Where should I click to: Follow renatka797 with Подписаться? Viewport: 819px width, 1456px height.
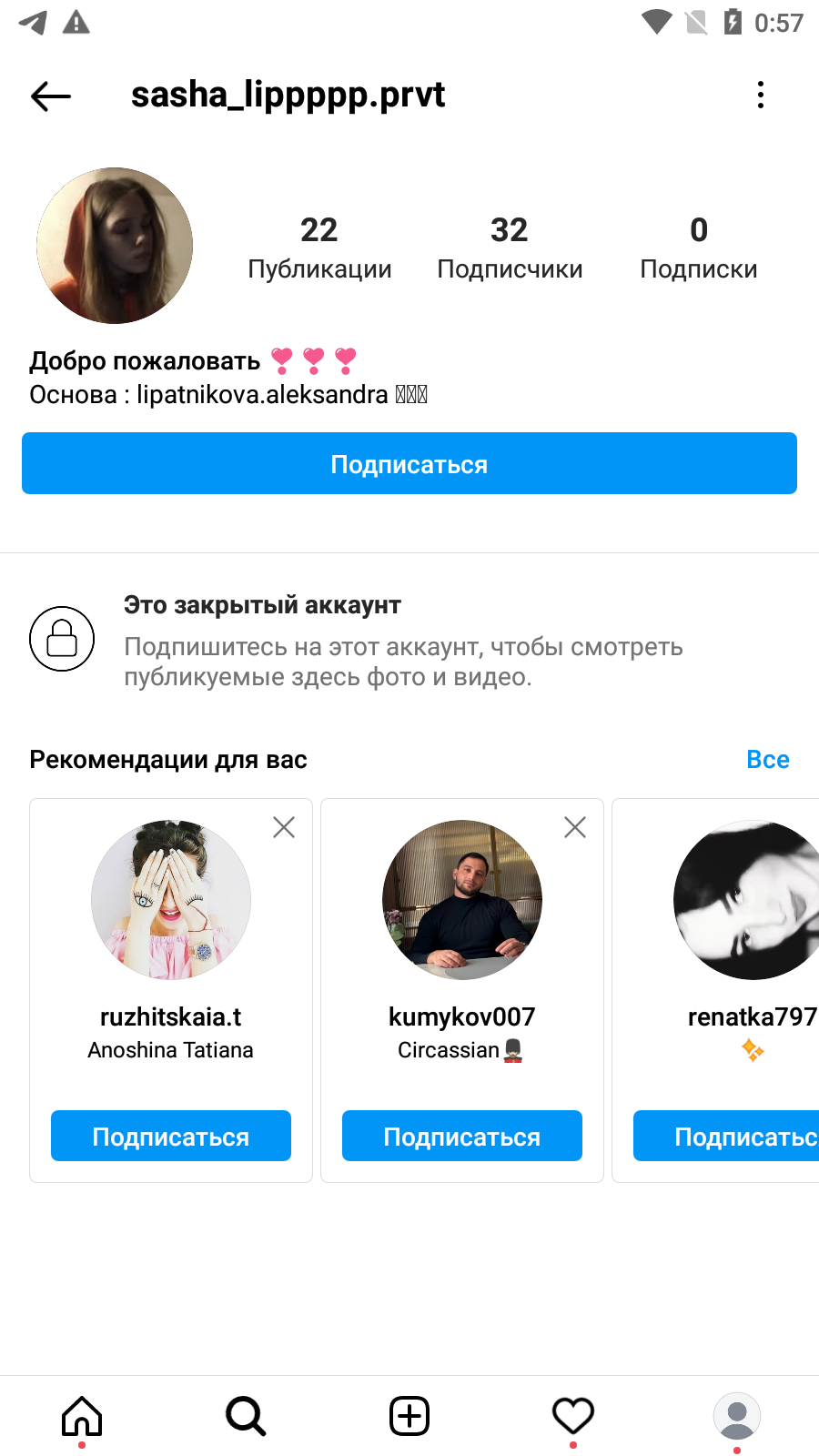pos(726,1136)
